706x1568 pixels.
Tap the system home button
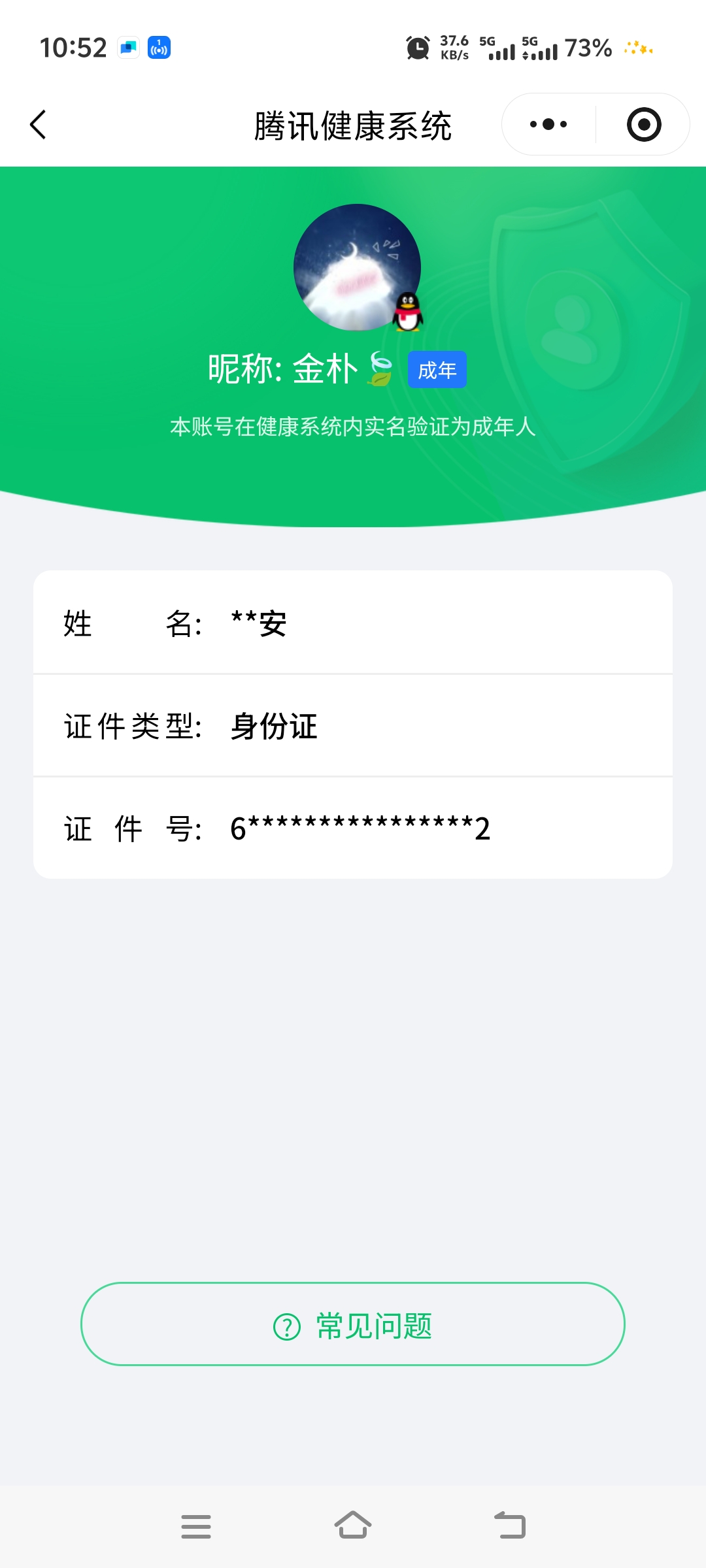pyautogui.click(x=353, y=1526)
